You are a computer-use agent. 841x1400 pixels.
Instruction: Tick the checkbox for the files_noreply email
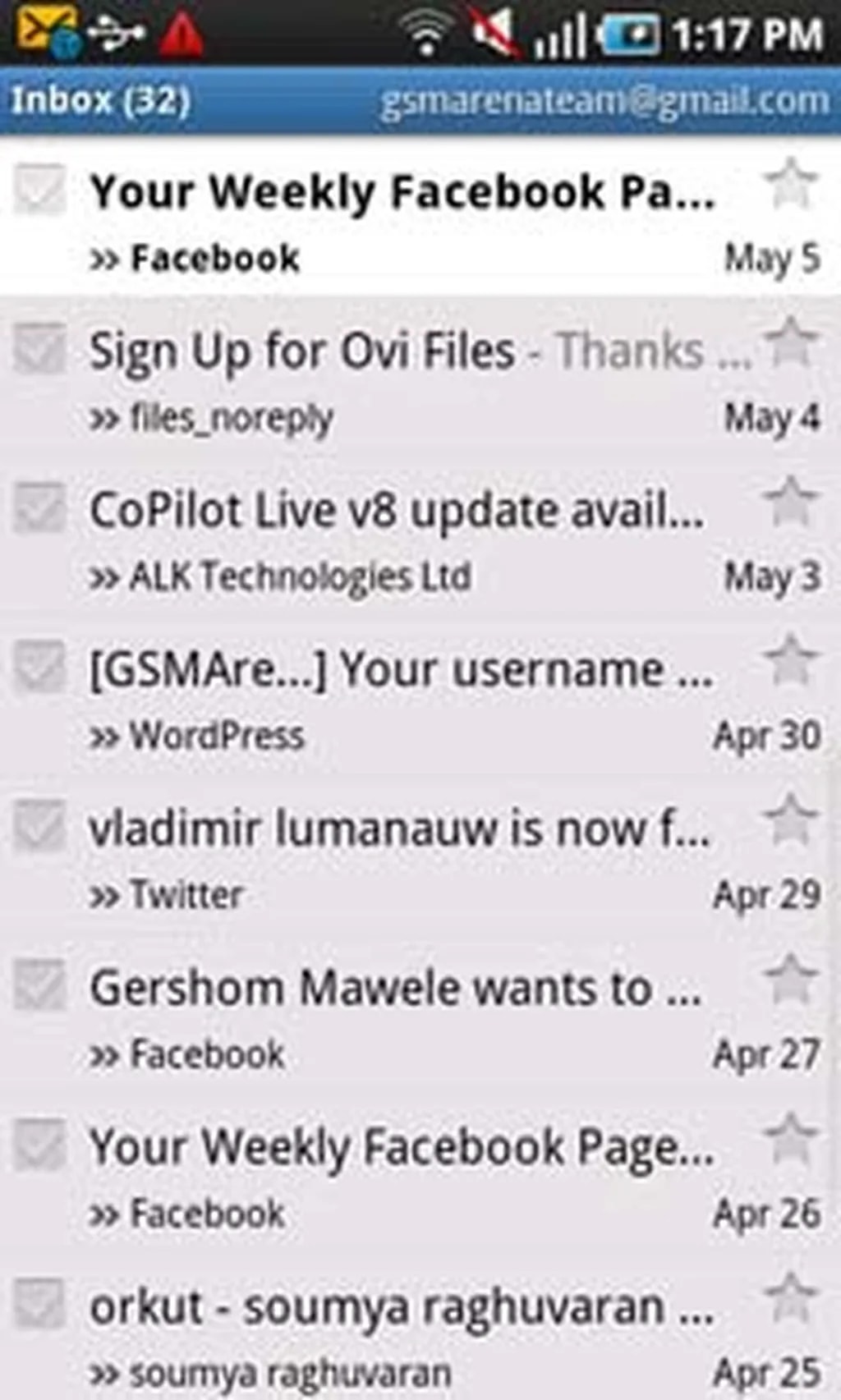tap(39, 348)
